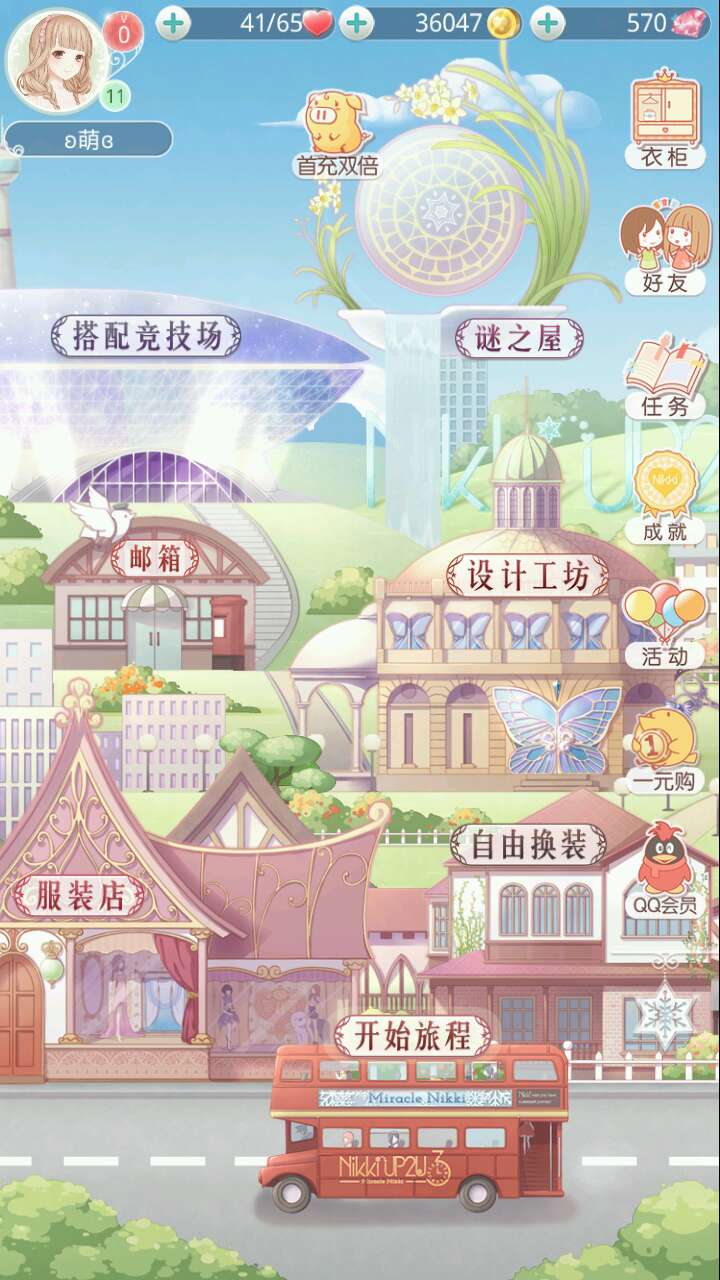Start the journey with 开始旅程

pos(412,1036)
